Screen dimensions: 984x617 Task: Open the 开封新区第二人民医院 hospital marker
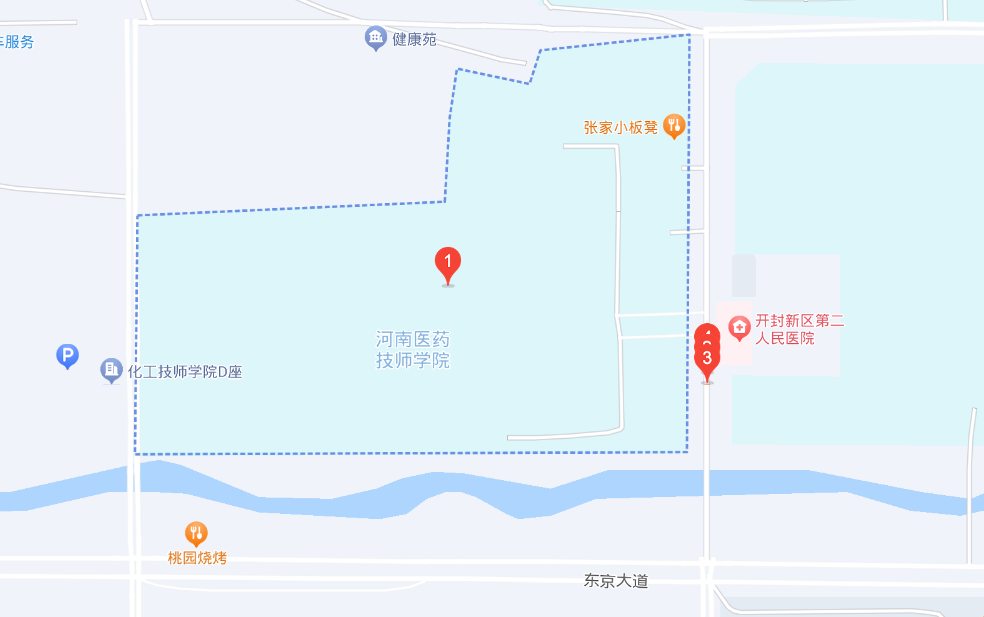739,327
